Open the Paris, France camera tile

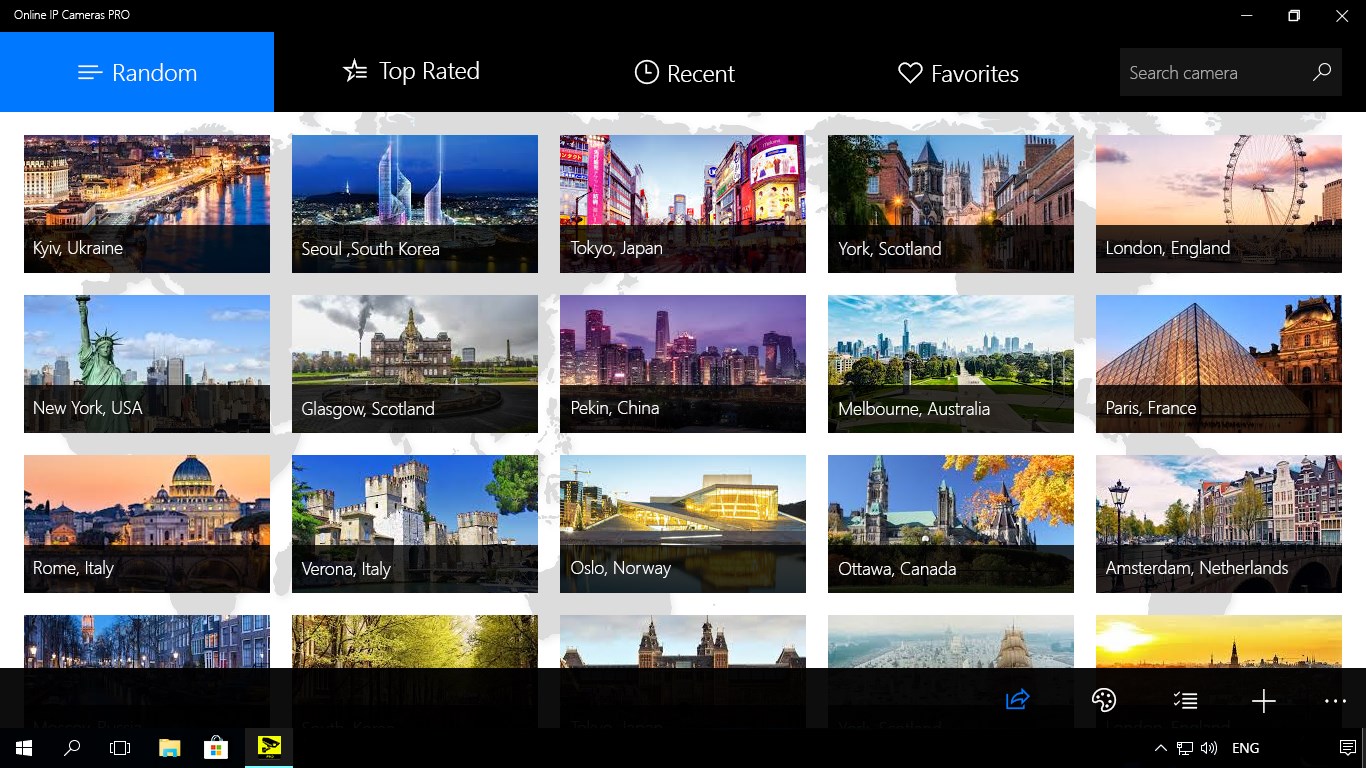pos(1219,363)
